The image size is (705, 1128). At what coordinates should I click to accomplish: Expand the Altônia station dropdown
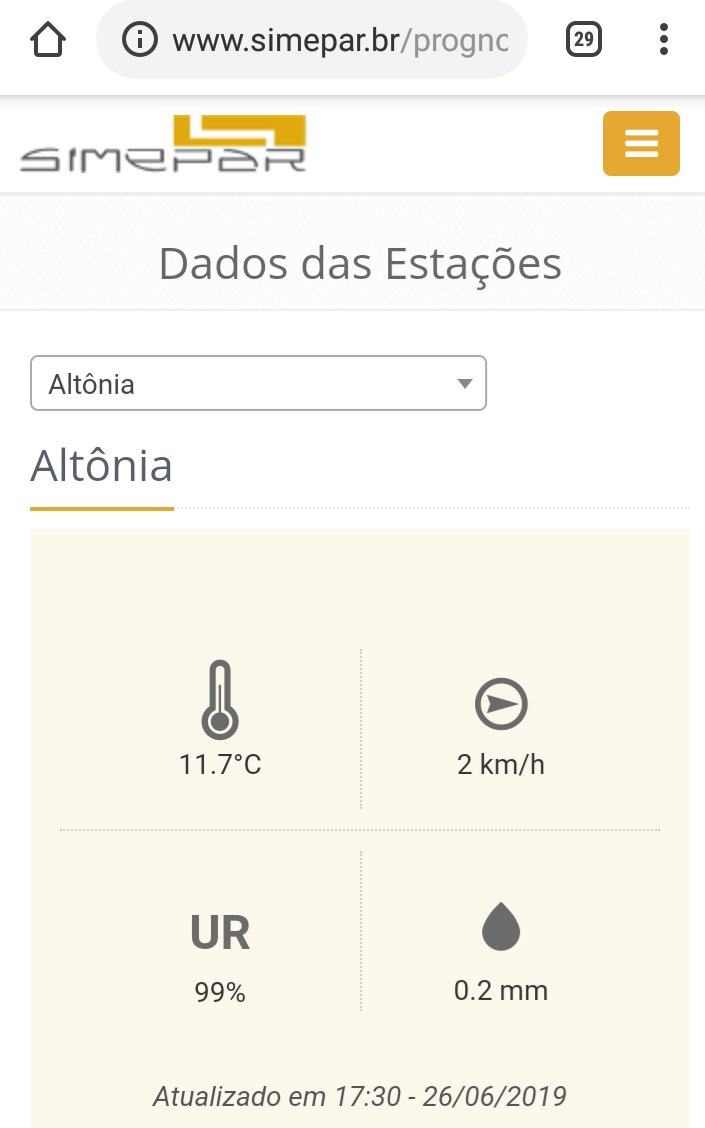(x=258, y=383)
